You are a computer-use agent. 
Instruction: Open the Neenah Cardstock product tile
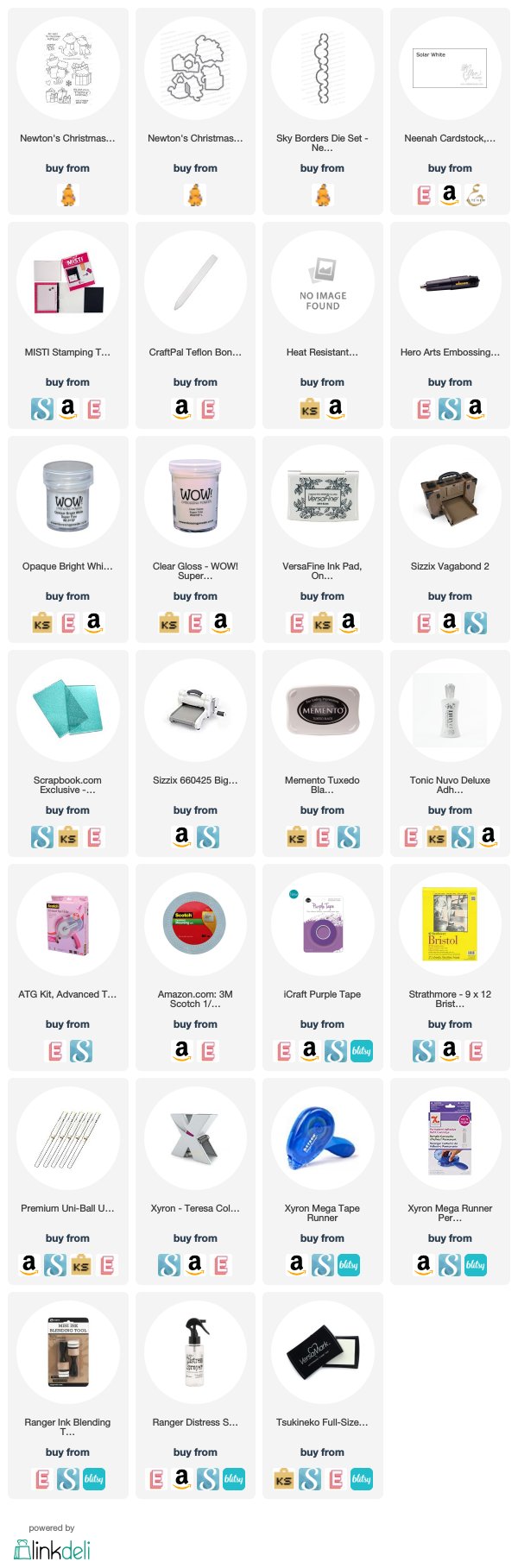tap(450, 69)
